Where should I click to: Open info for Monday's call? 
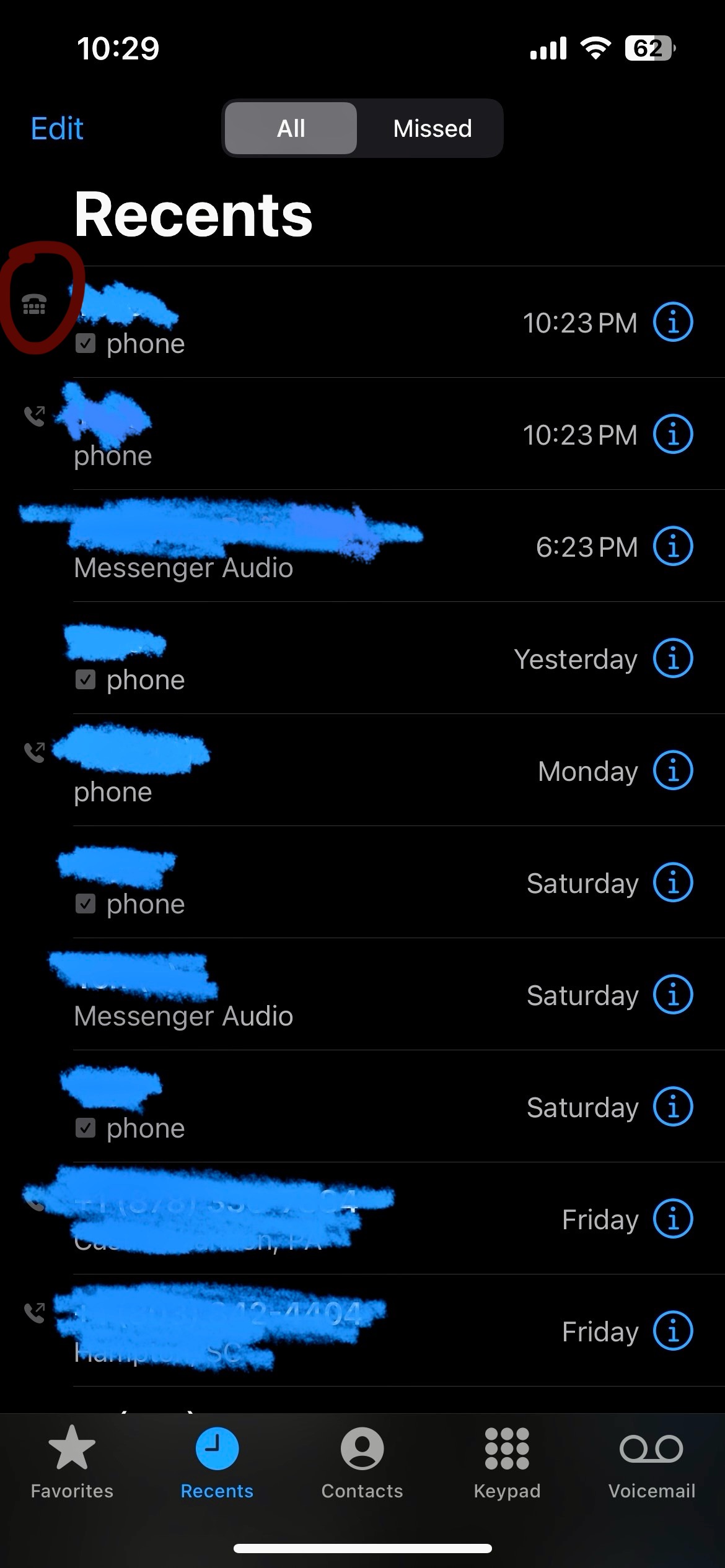[673, 770]
